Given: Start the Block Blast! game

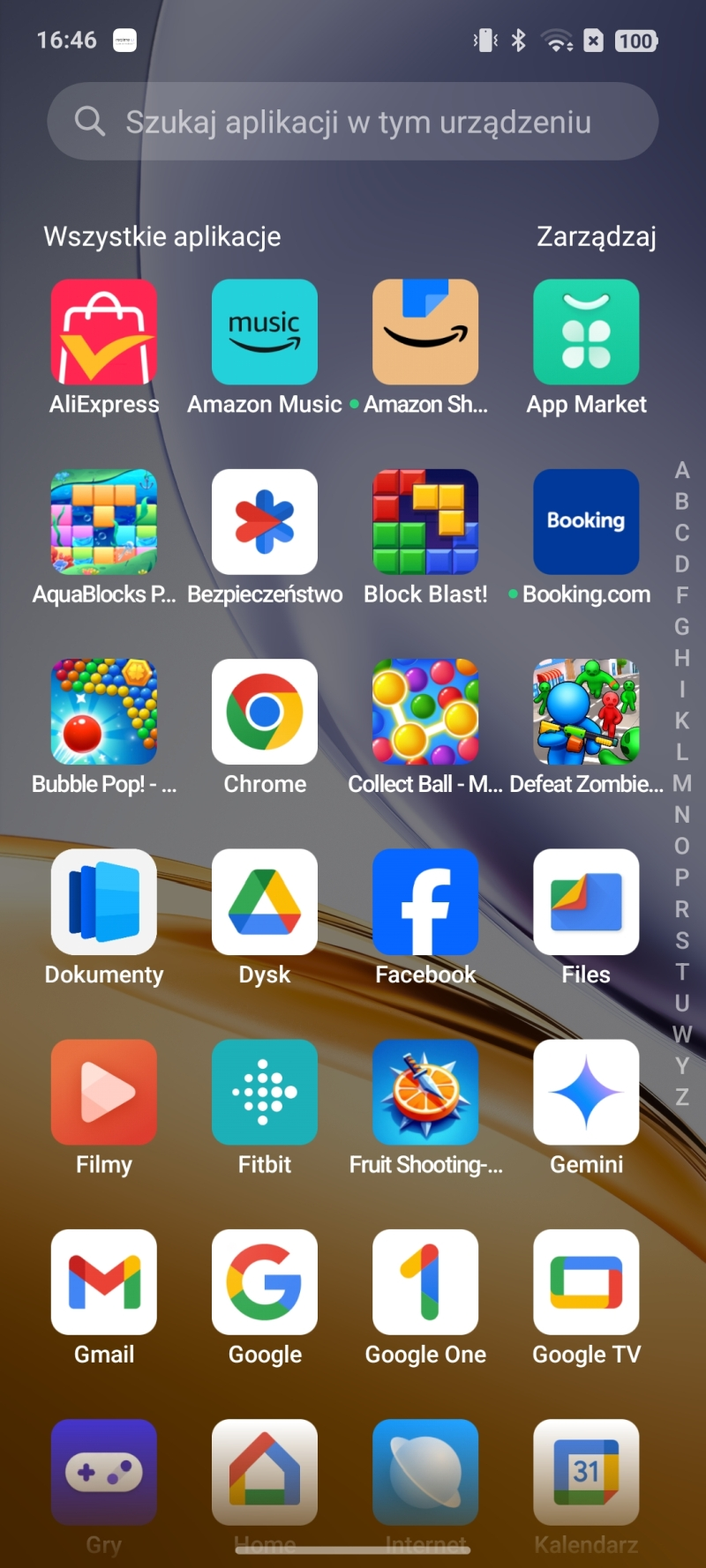Looking at the screenshot, I should (425, 522).
